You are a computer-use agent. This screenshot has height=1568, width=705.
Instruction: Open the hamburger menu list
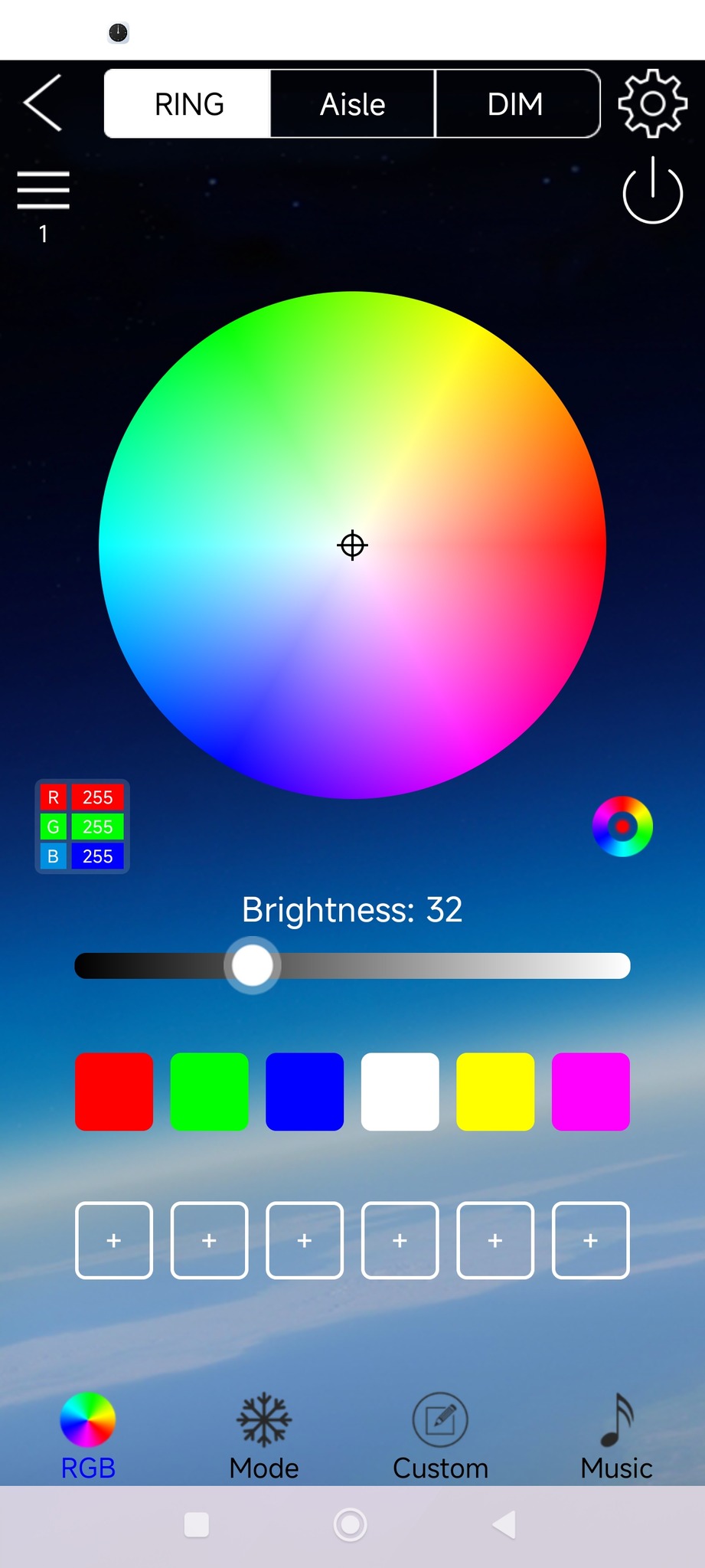[44, 190]
